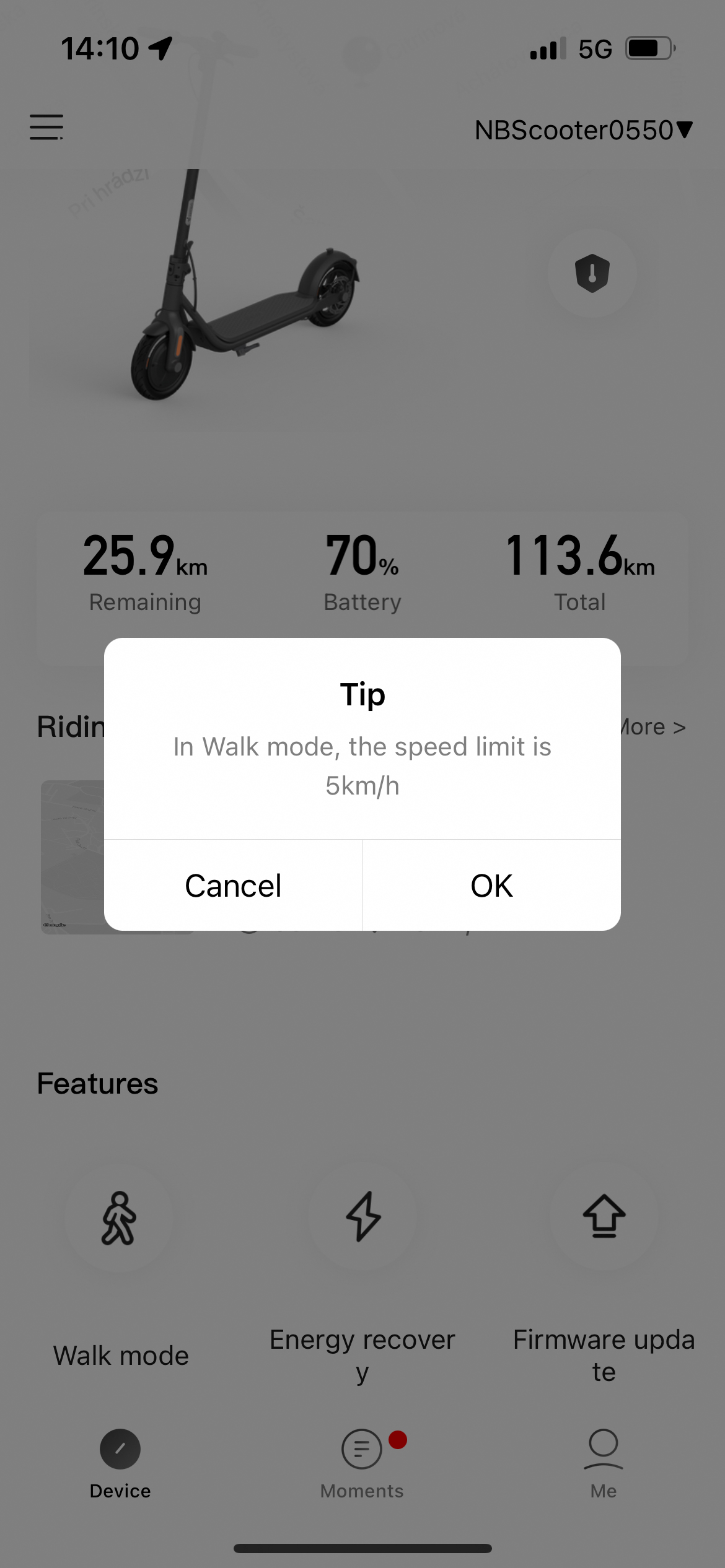
Task: Open the hamburger menu
Action: 46,128
